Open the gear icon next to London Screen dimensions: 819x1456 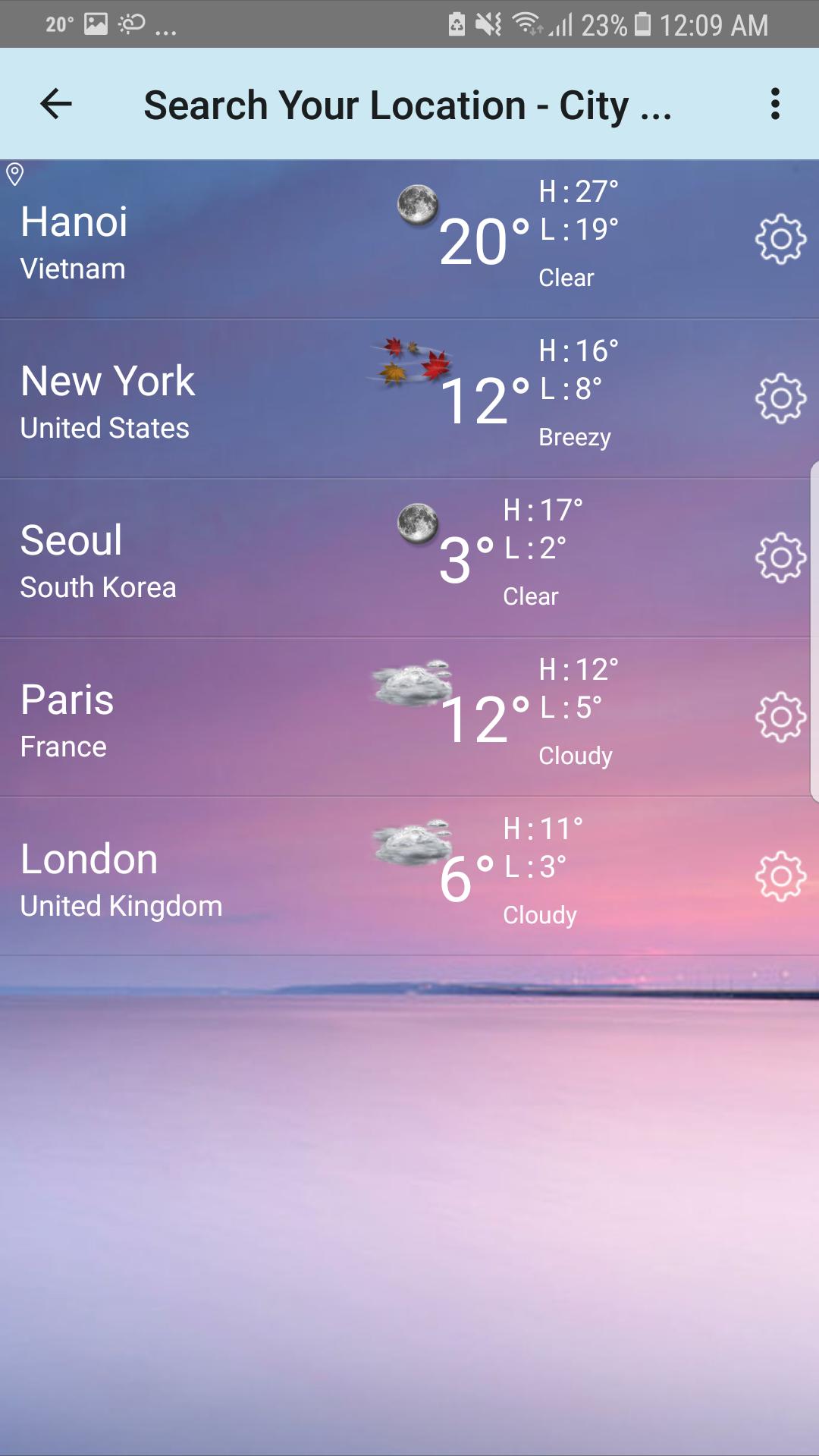click(780, 877)
